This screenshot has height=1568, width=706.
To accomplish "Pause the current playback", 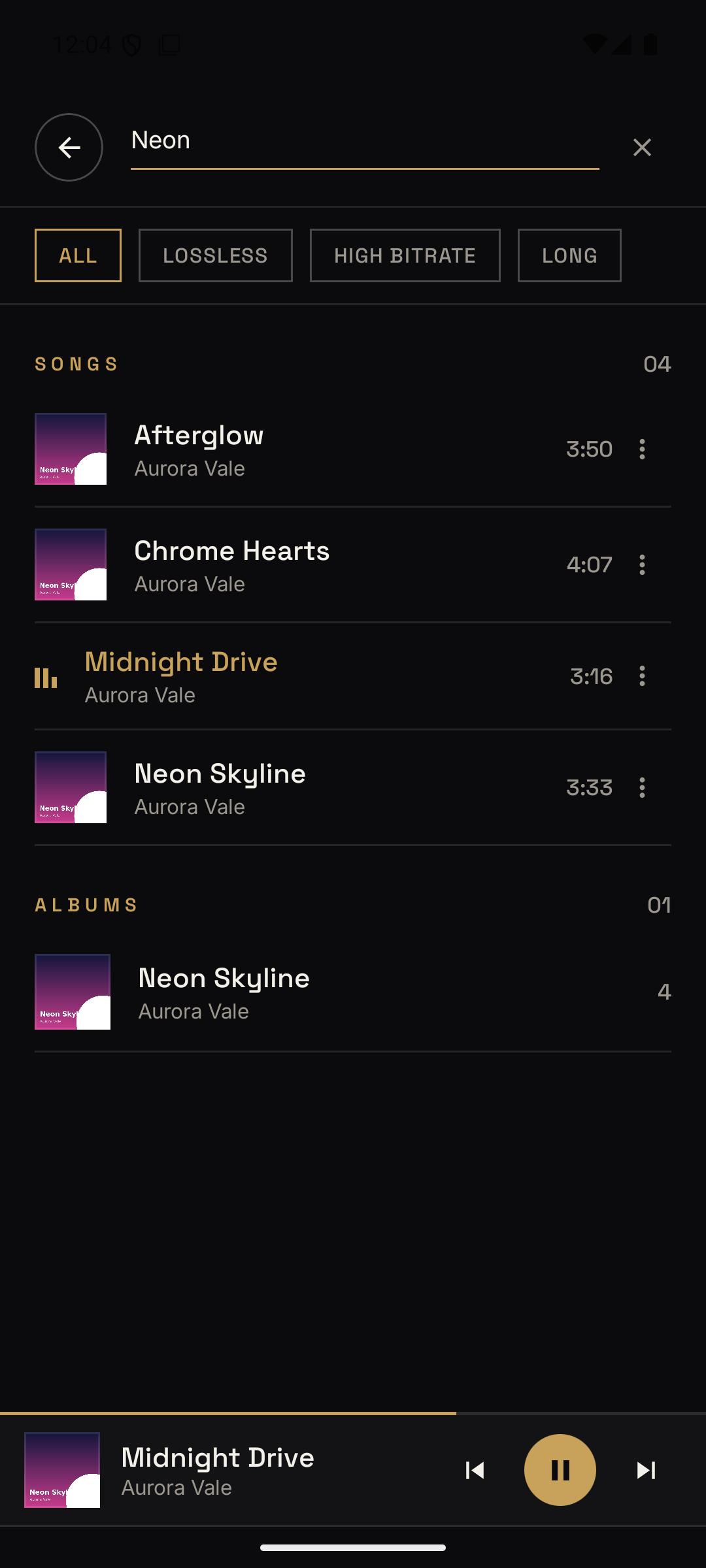I will (x=560, y=1470).
